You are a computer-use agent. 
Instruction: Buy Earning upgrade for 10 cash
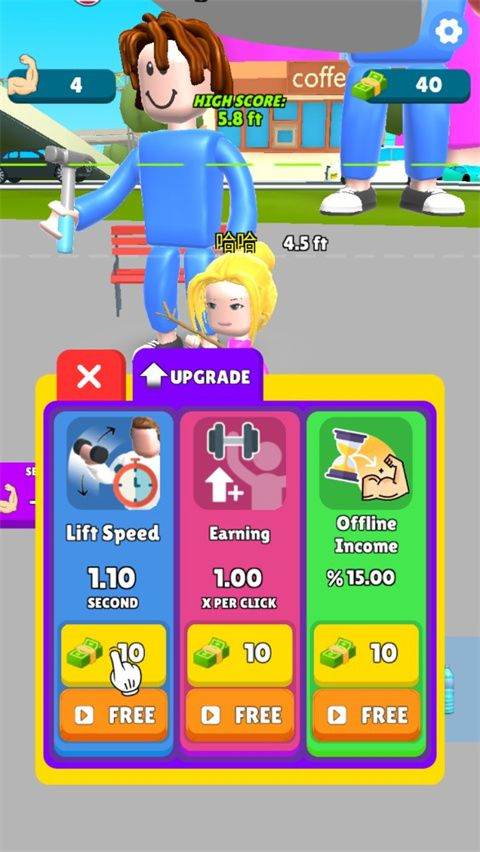[240, 654]
